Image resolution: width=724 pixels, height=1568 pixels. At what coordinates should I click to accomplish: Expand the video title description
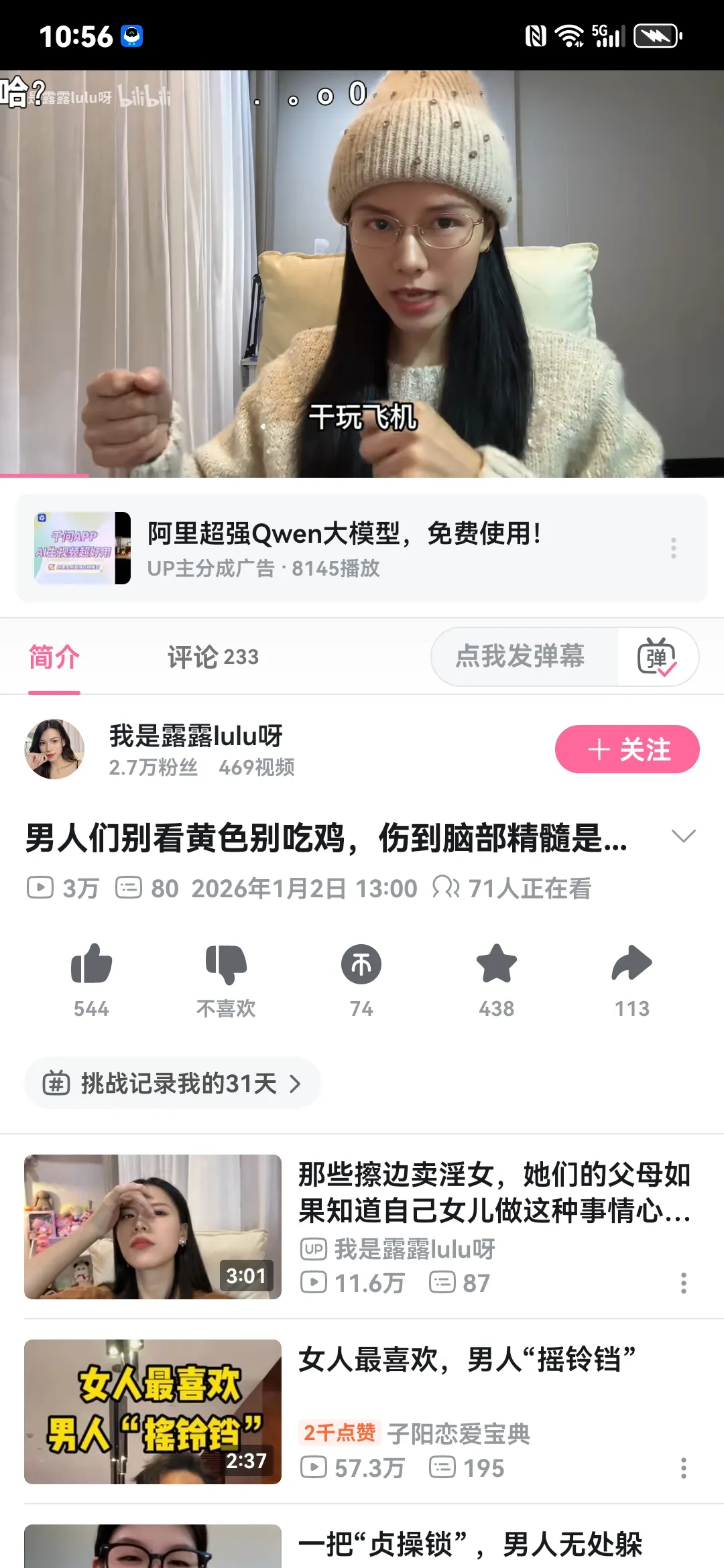[x=683, y=836]
